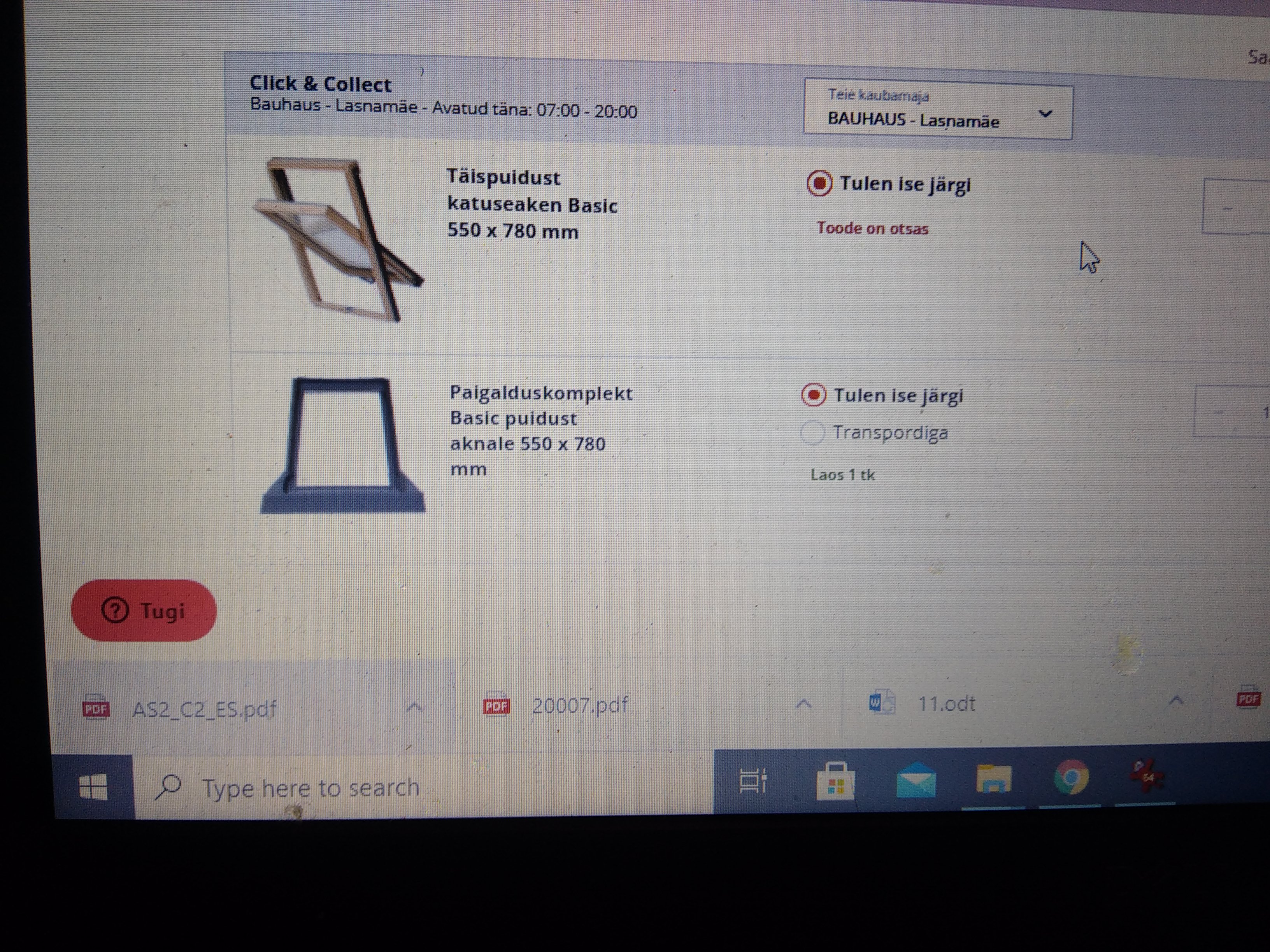1270x952 pixels.
Task: Choose Transpordiga delivery for Paigalduskomplekt
Action: (x=812, y=433)
